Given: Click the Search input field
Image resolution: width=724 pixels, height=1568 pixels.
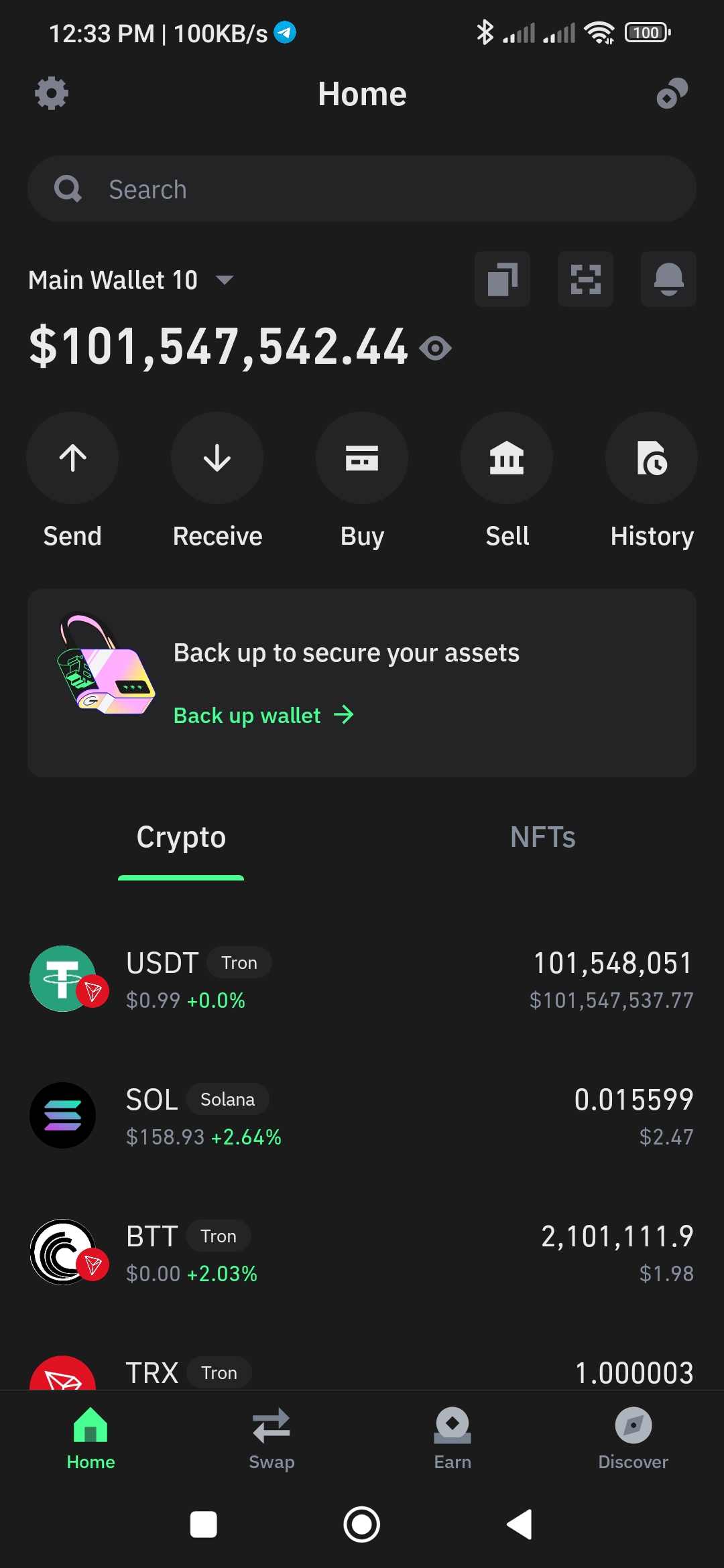Looking at the screenshot, I should (362, 189).
